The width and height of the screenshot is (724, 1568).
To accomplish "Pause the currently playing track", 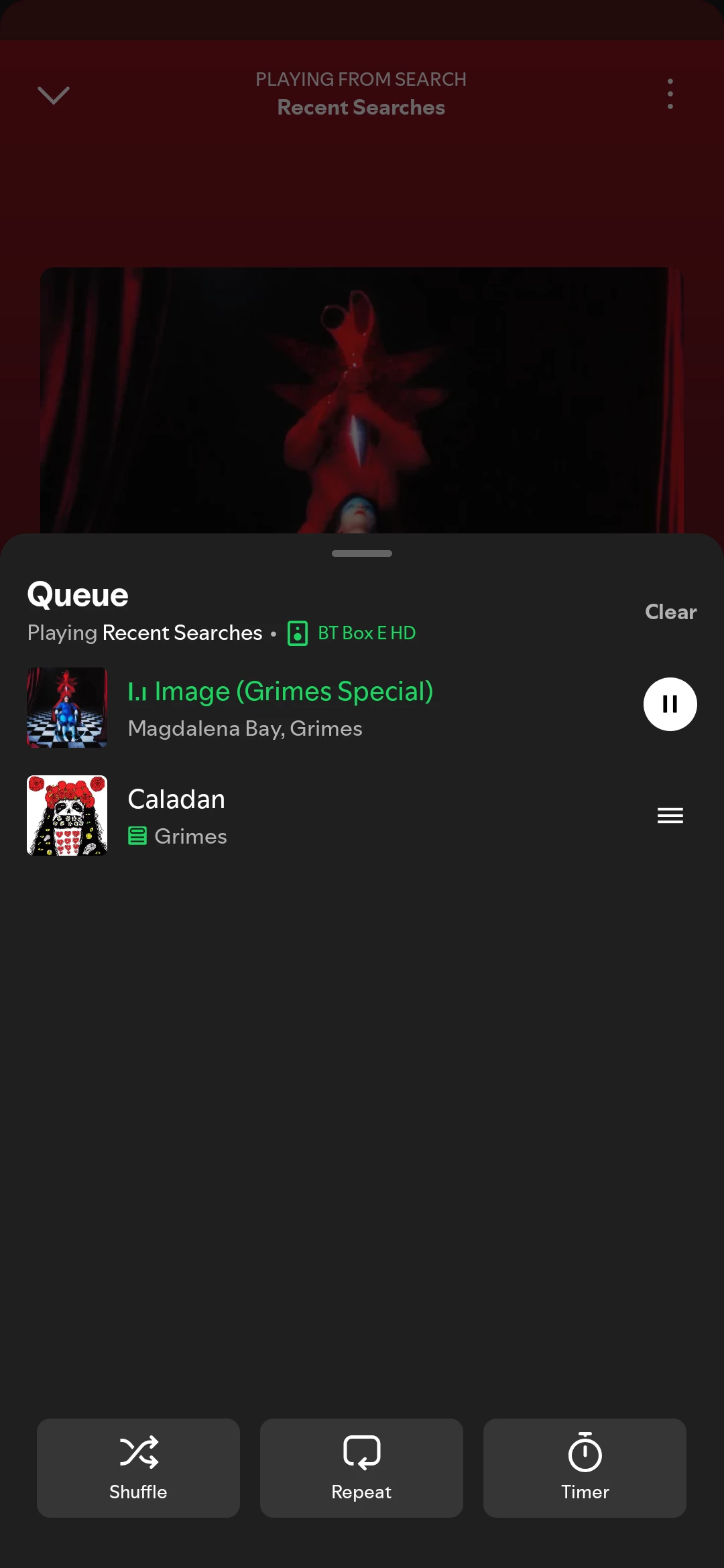I will [670, 704].
